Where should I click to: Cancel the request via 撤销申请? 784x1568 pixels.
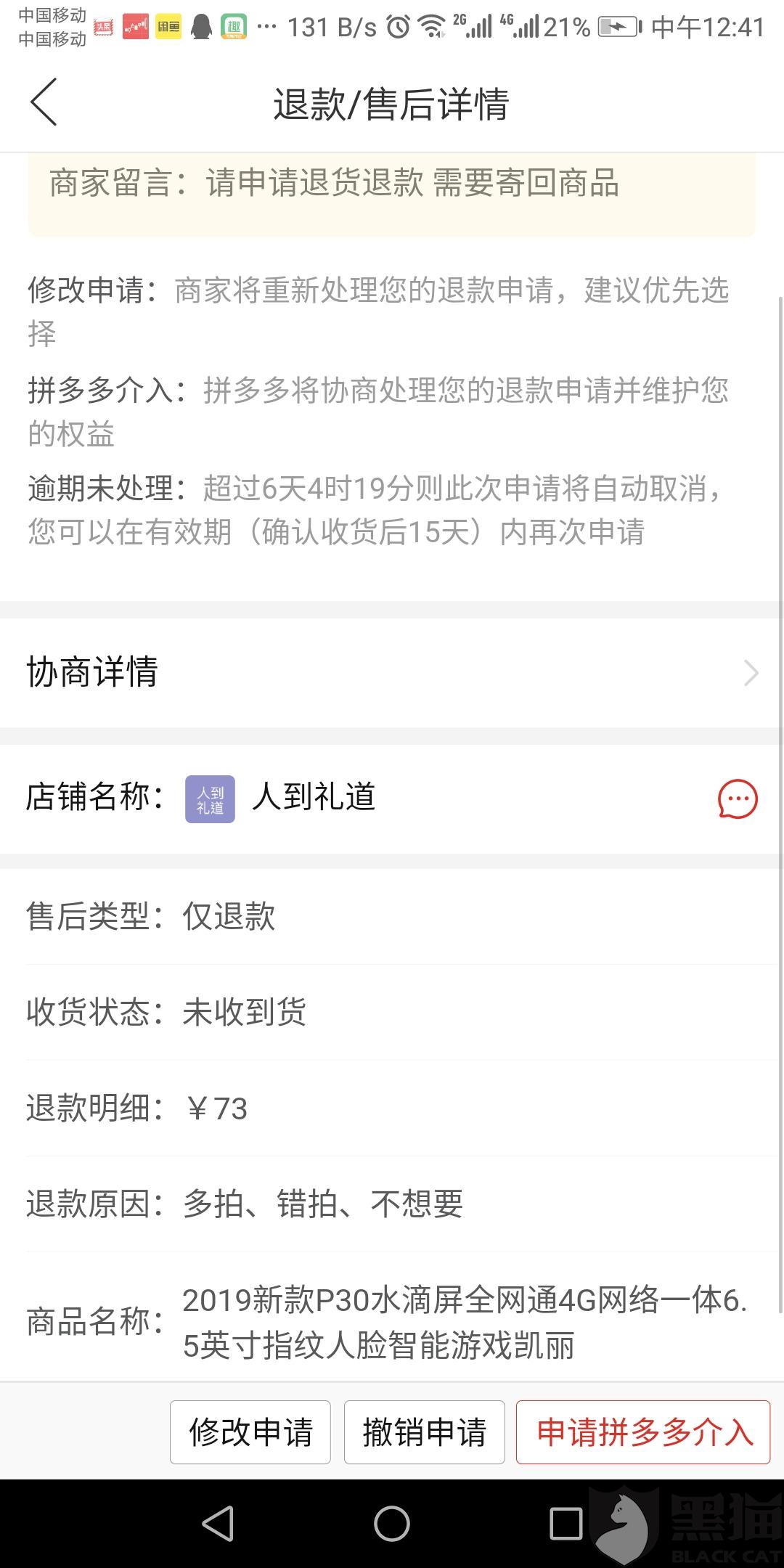click(x=424, y=1432)
